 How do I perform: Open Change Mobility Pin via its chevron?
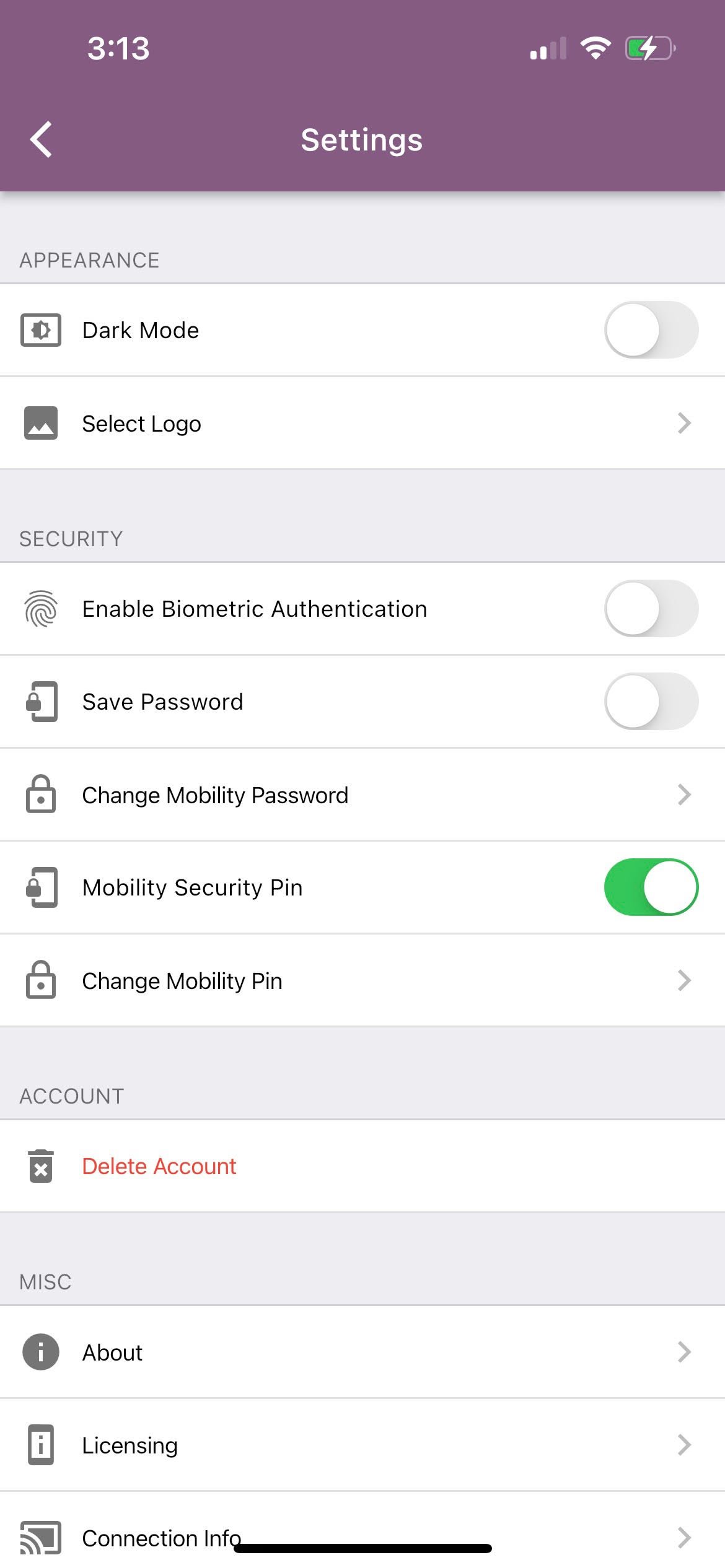pos(684,980)
